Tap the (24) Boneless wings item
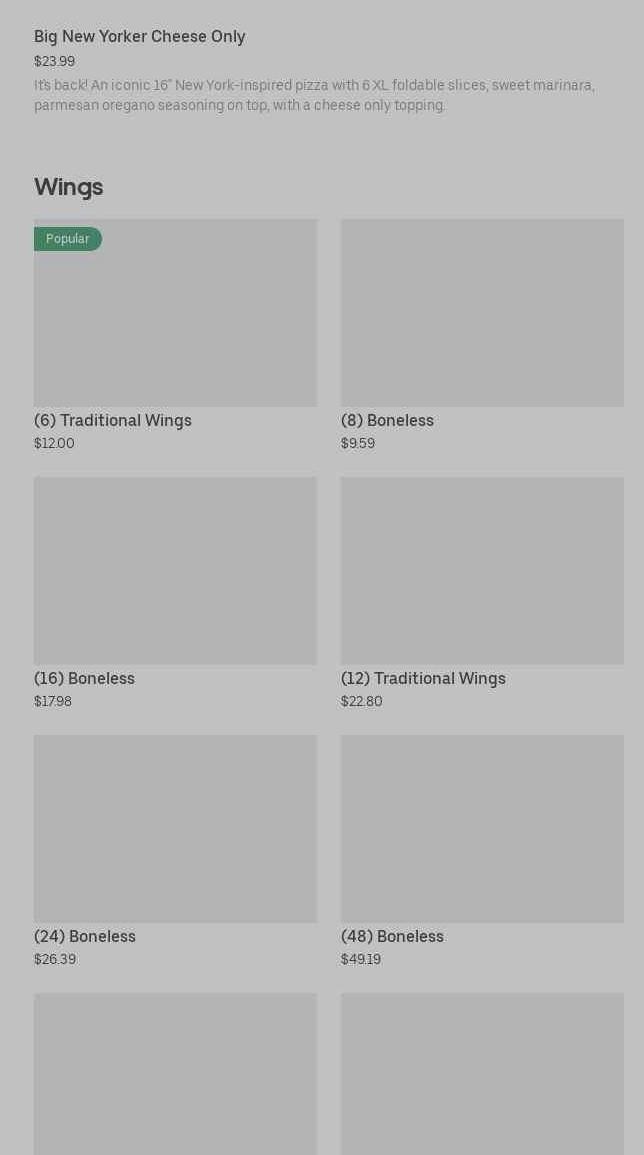644x1155 pixels. pyautogui.click(x=175, y=829)
